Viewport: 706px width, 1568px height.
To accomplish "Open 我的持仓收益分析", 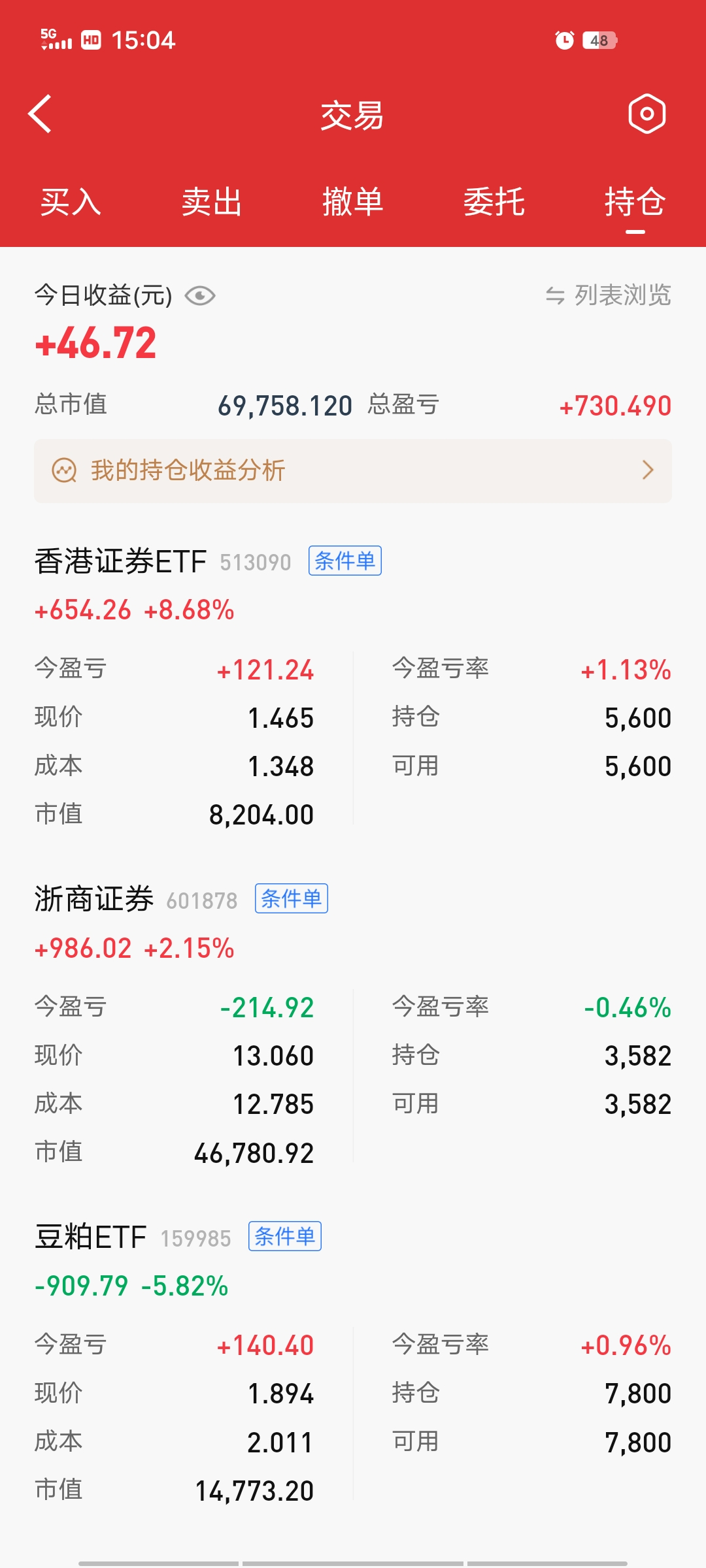I will 353,470.
